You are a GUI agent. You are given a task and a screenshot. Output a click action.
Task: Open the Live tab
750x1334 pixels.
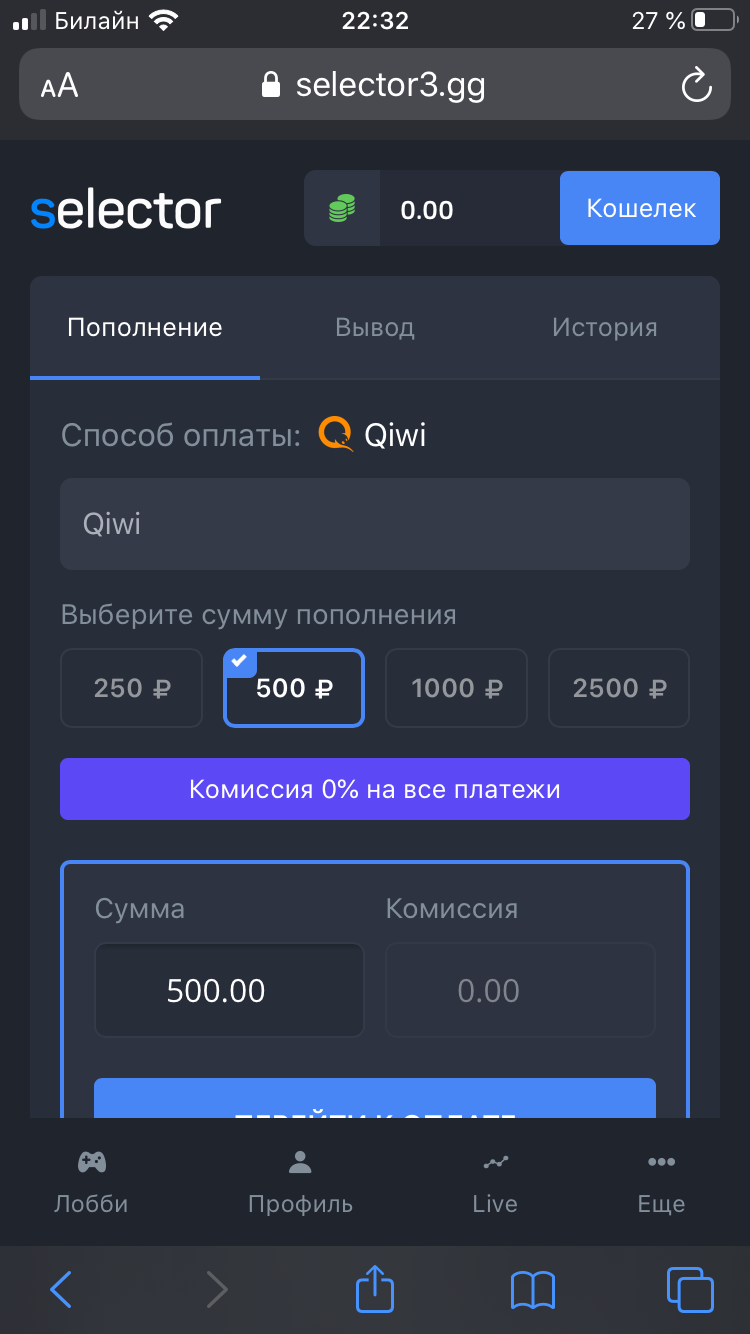pyautogui.click(x=495, y=1182)
